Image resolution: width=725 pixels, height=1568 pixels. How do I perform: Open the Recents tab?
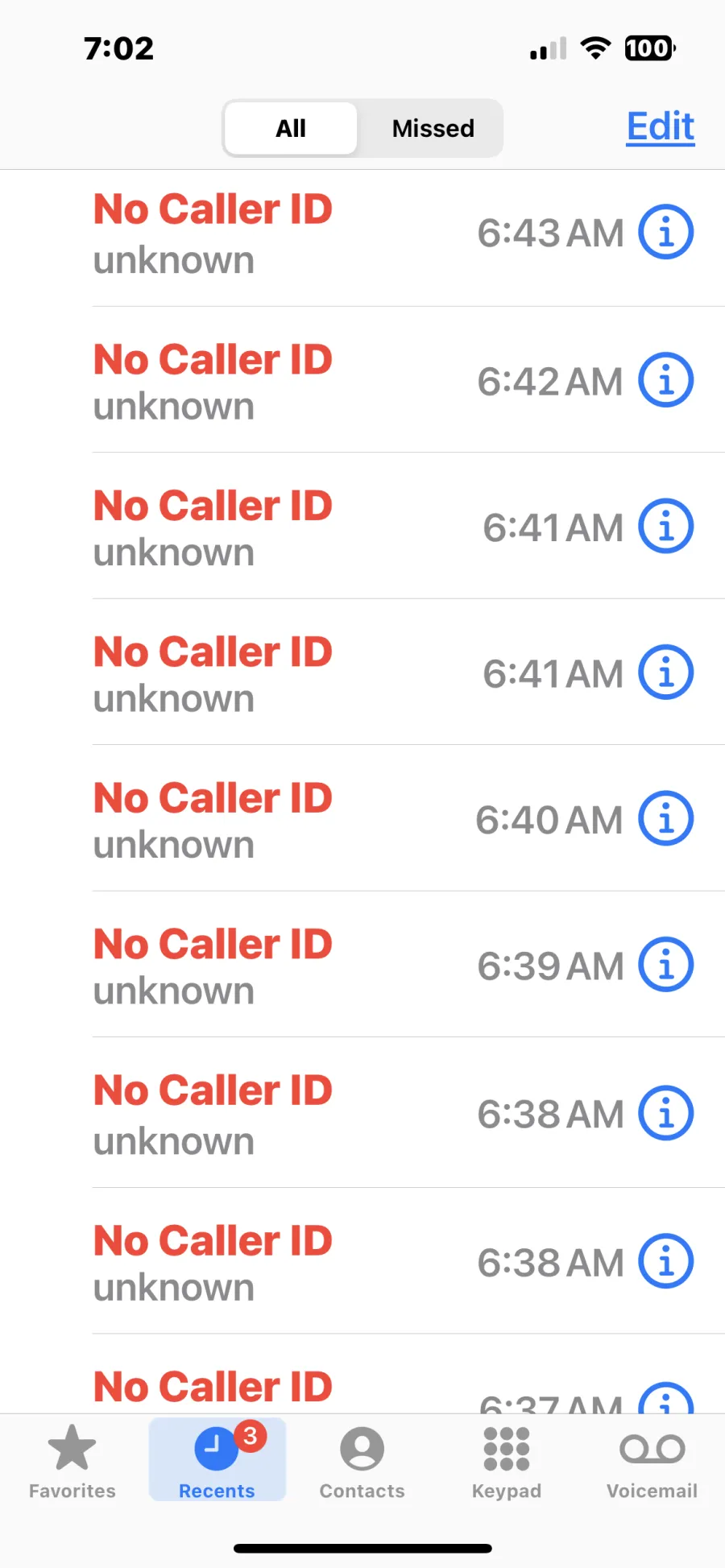[x=217, y=1461]
